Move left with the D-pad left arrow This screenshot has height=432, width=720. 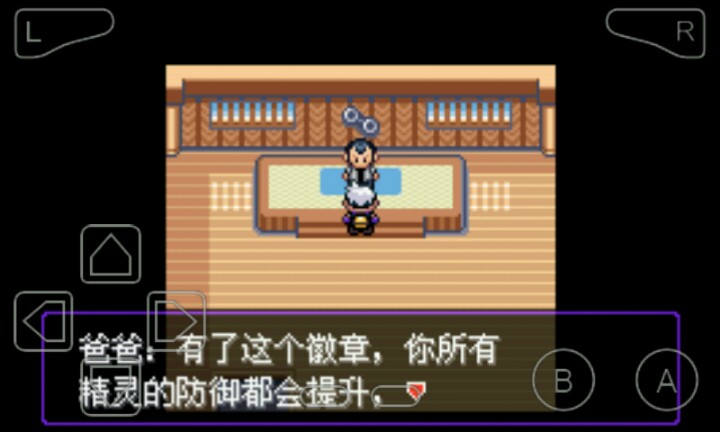pyautogui.click(x=43, y=321)
